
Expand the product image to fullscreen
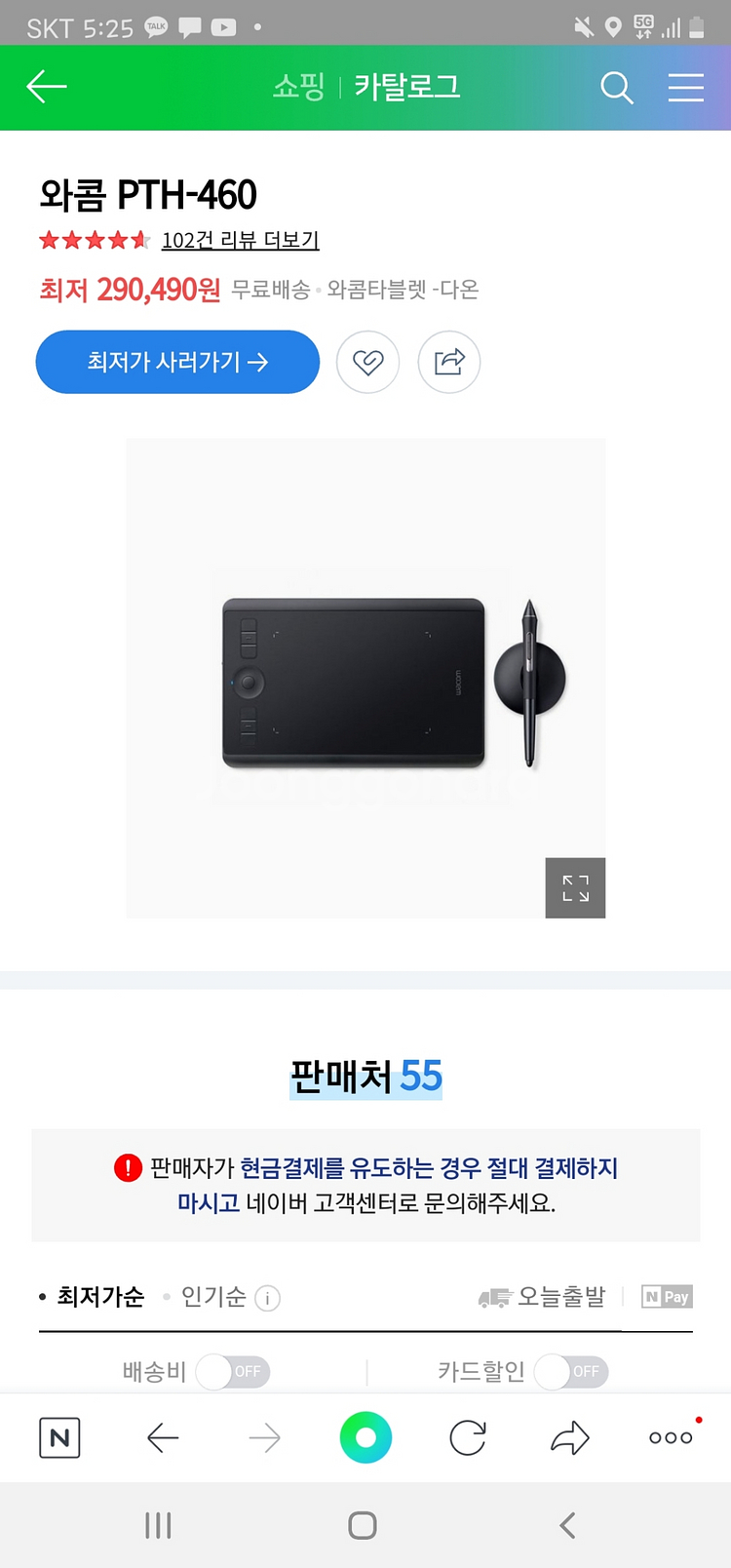pyautogui.click(x=575, y=887)
